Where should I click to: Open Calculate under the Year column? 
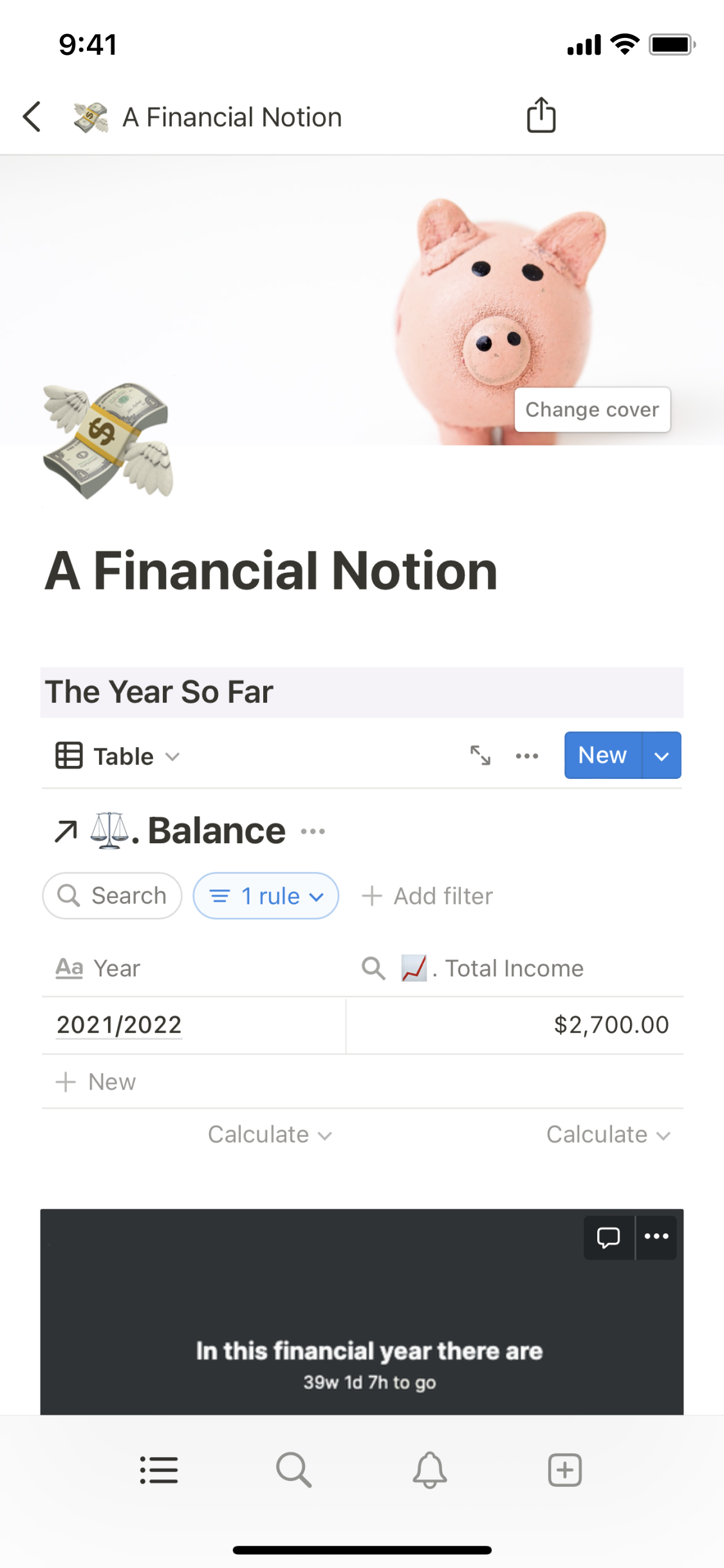pyautogui.click(x=270, y=1134)
